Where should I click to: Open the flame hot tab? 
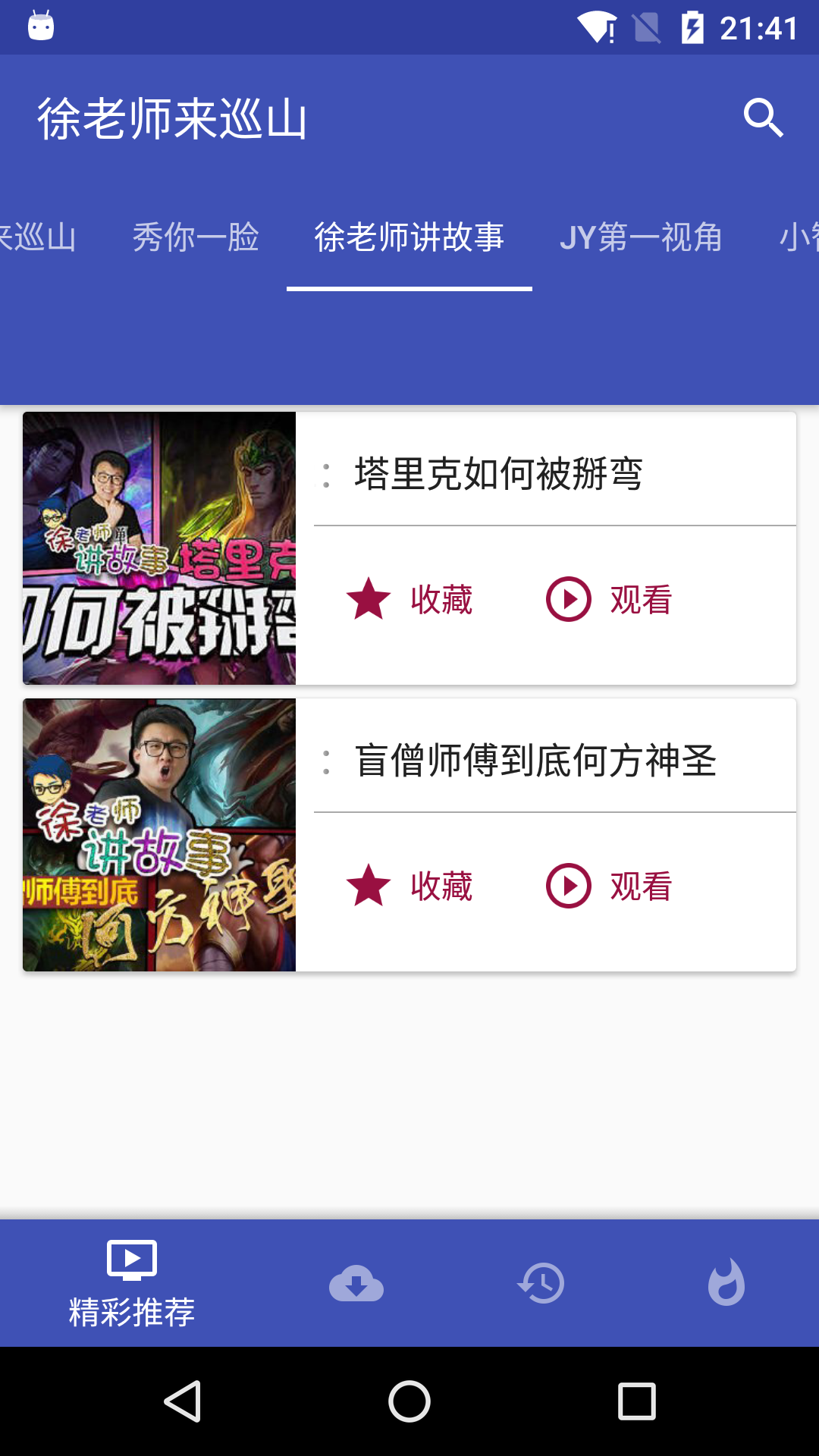coord(726,1283)
